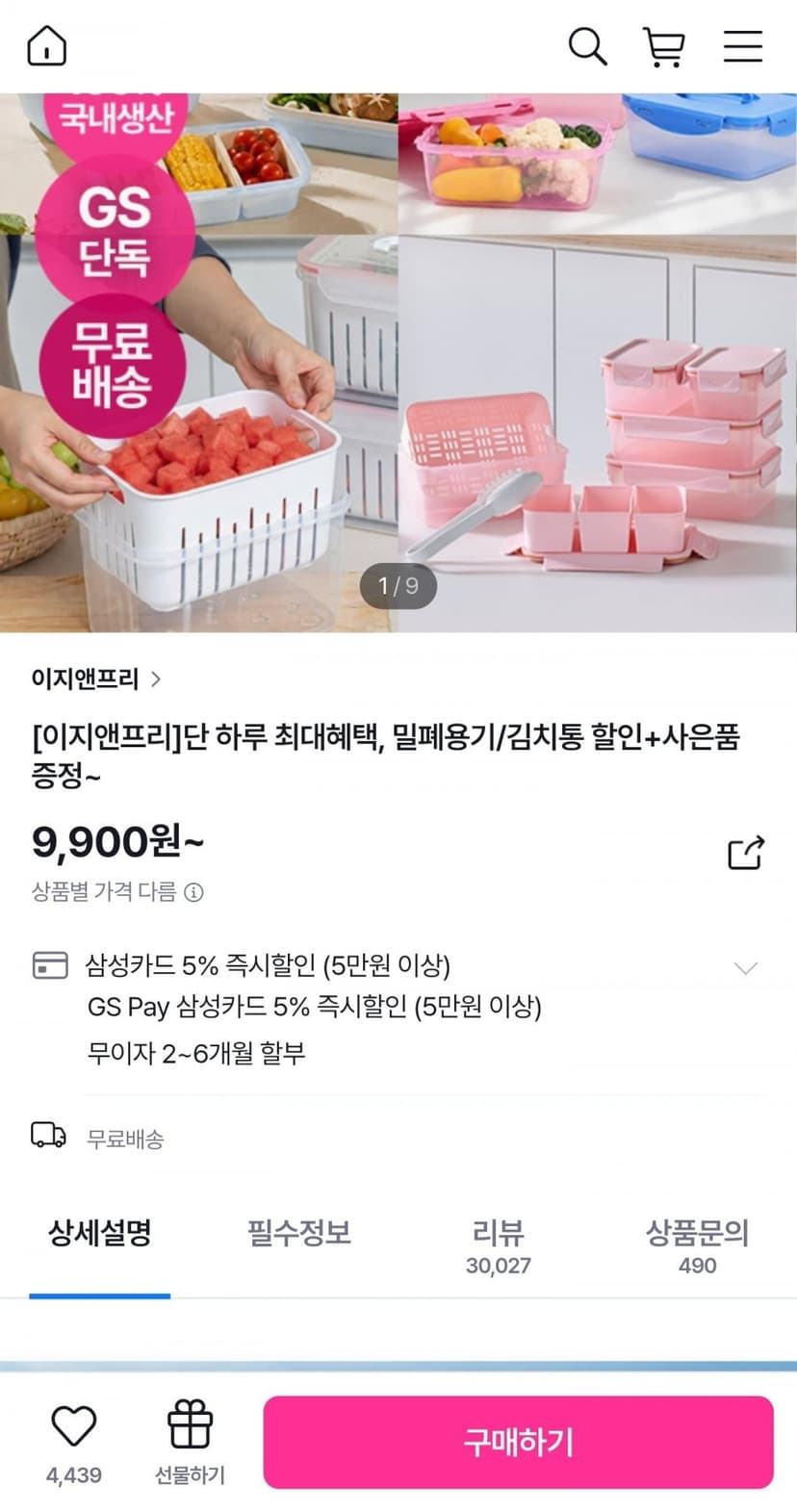Tap the 구매하기 purchase button
797x1512 pixels.
(x=519, y=1442)
